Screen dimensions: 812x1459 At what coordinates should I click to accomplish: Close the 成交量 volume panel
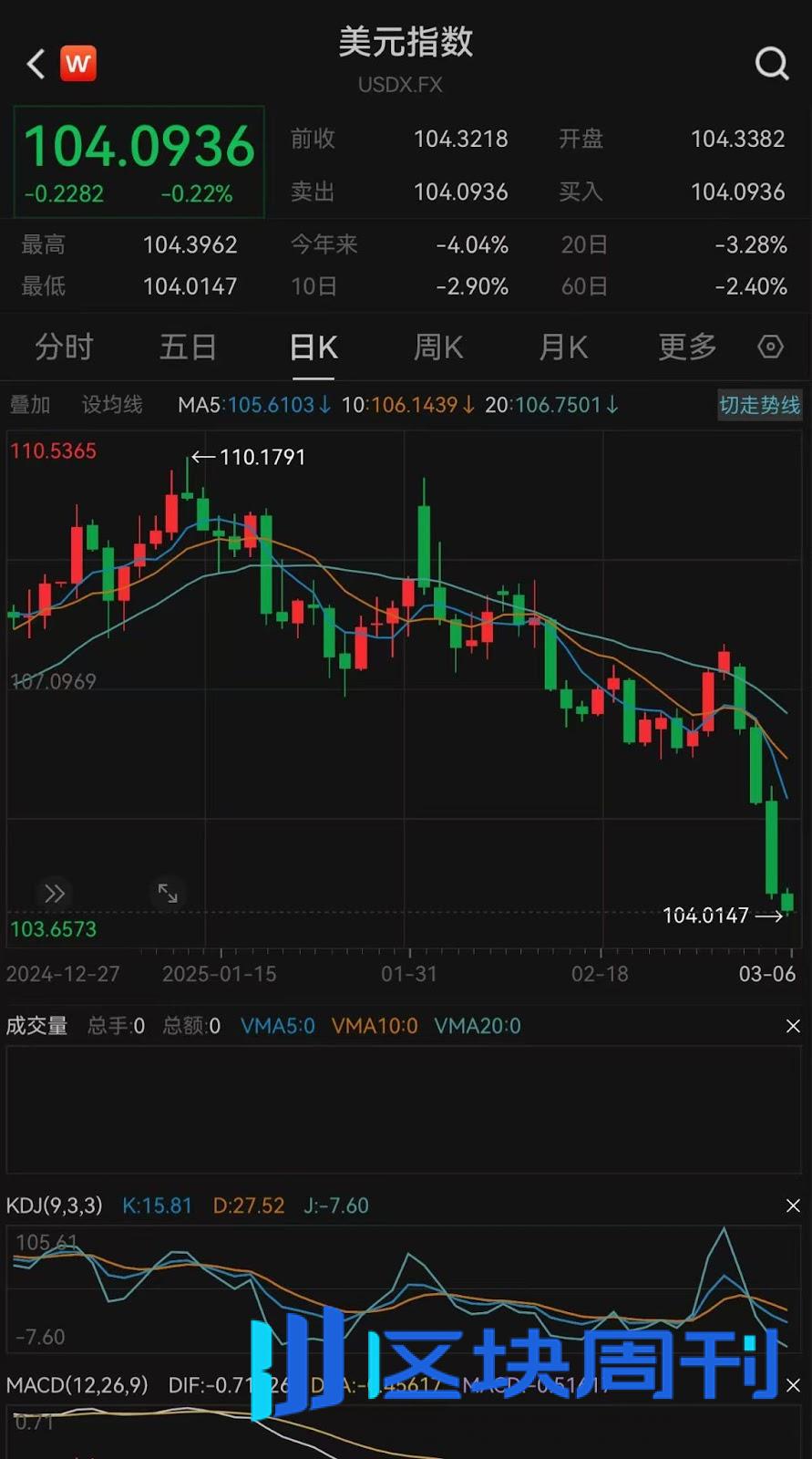coord(795,1025)
